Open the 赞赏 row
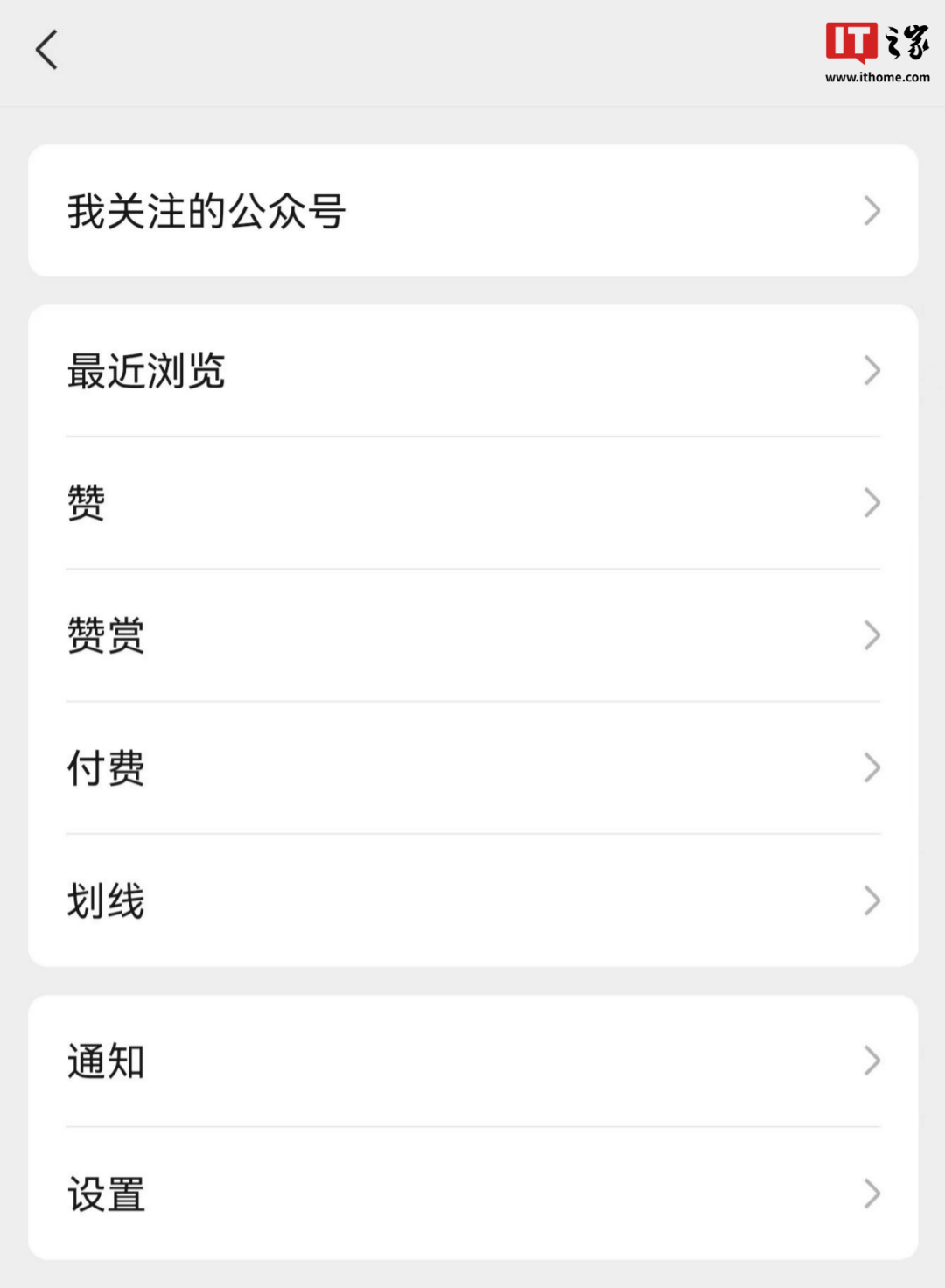The width and height of the screenshot is (945, 1288). point(472,635)
